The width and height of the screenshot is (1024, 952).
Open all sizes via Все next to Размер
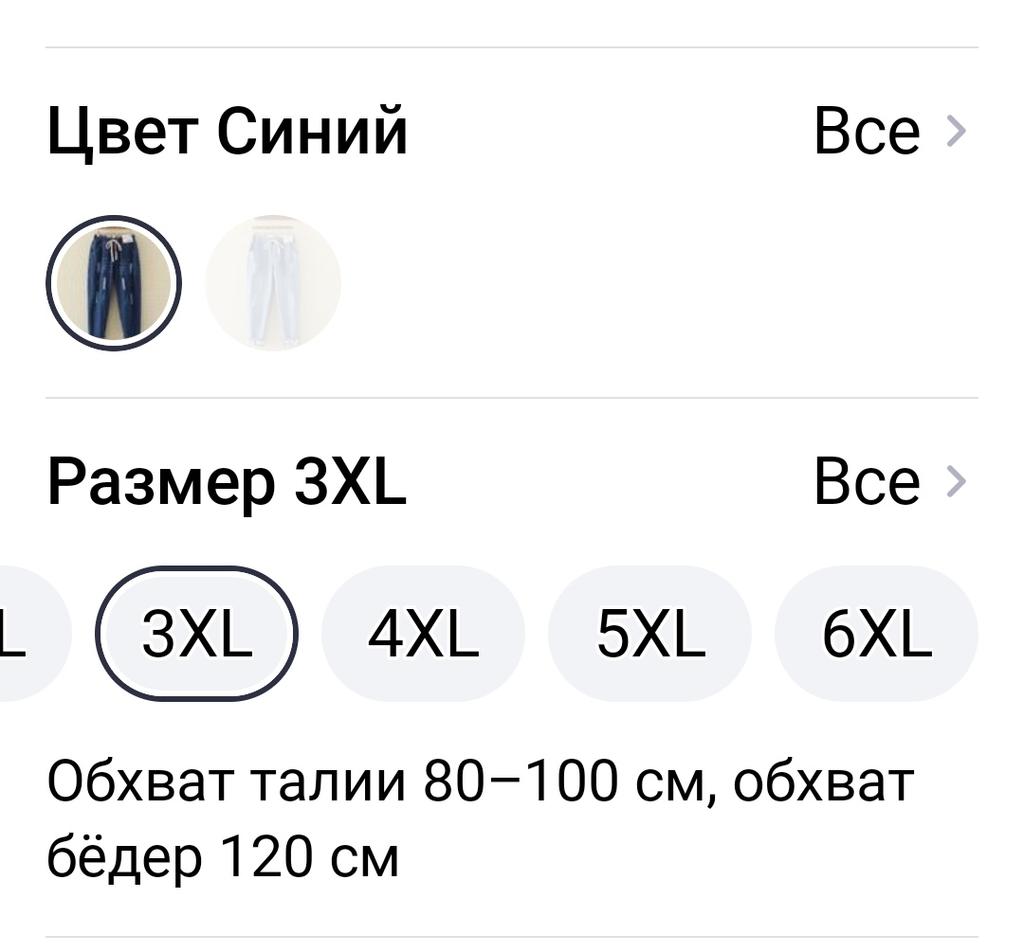tap(889, 482)
